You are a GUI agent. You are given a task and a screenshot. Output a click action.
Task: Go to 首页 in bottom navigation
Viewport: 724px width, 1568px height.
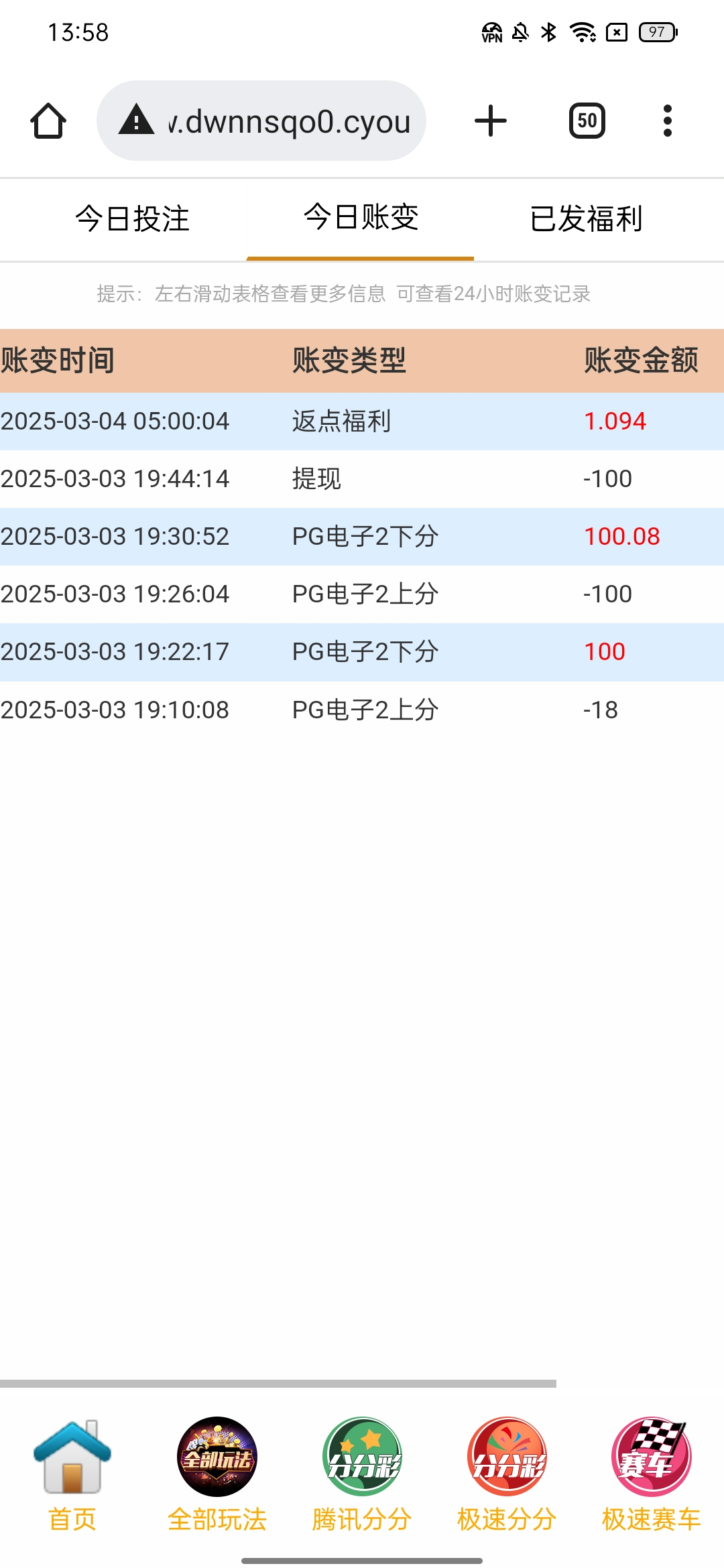click(72, 1474)
